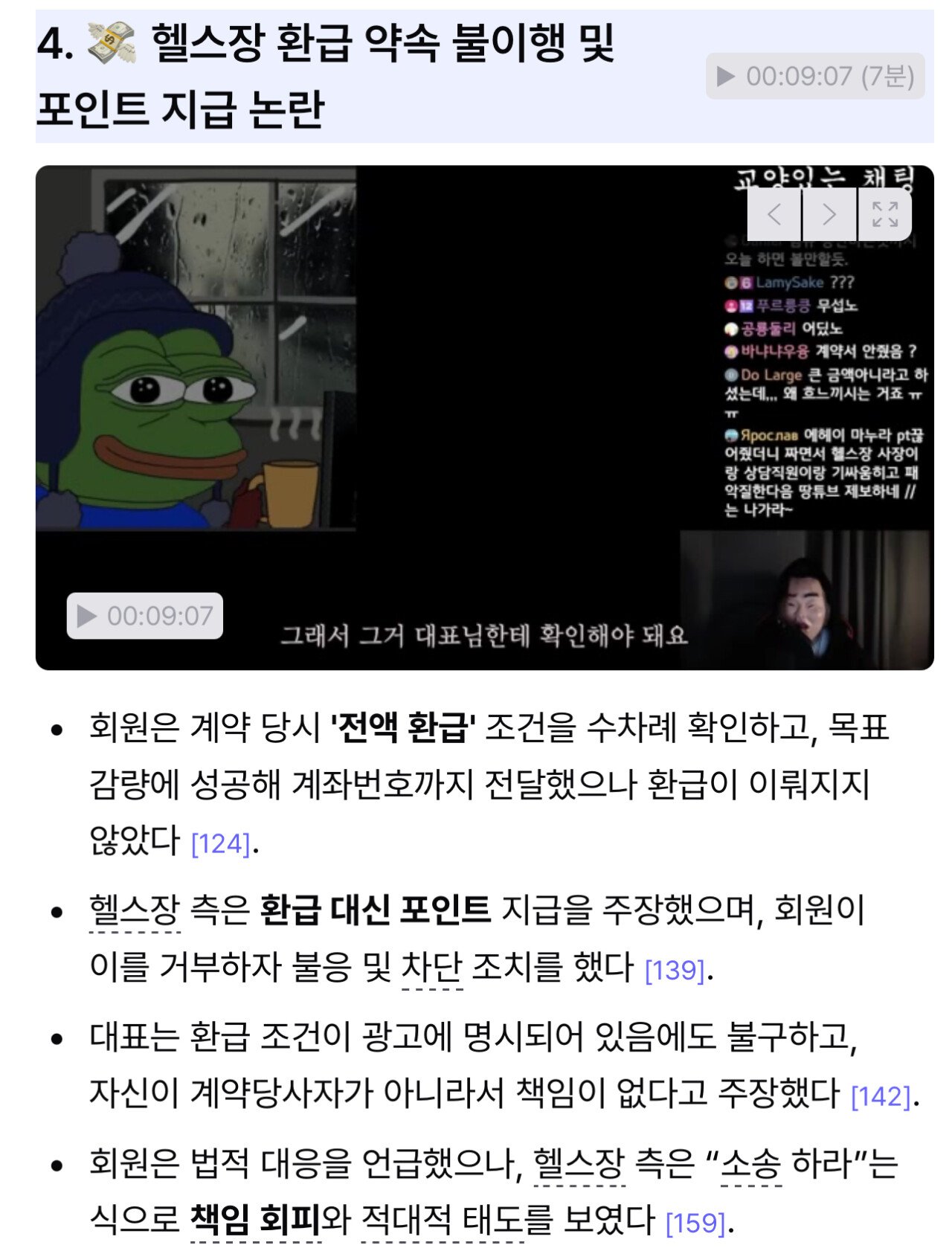Play video from 00:09:07 overlay button
The image size is (952, 1248).
145,616
